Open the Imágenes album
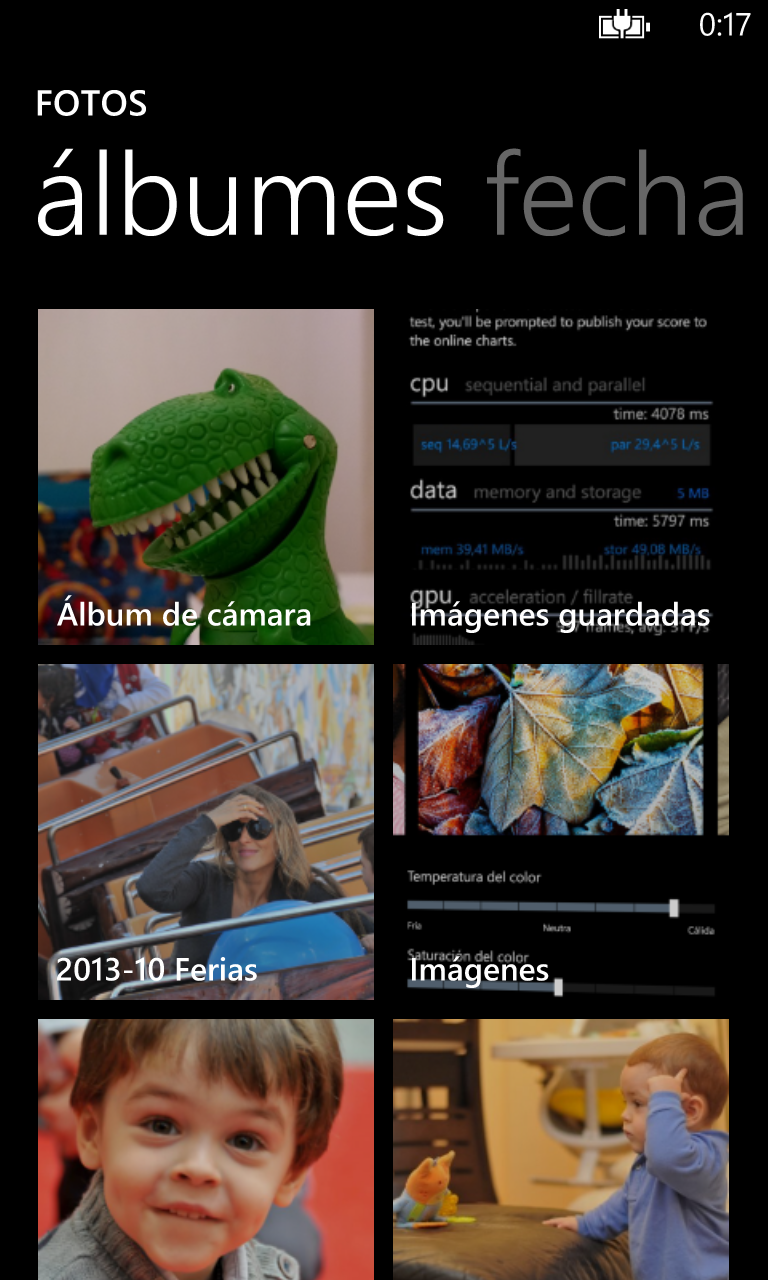The width and height of the screenshot is (768, 1280). [x=561, y=832]
